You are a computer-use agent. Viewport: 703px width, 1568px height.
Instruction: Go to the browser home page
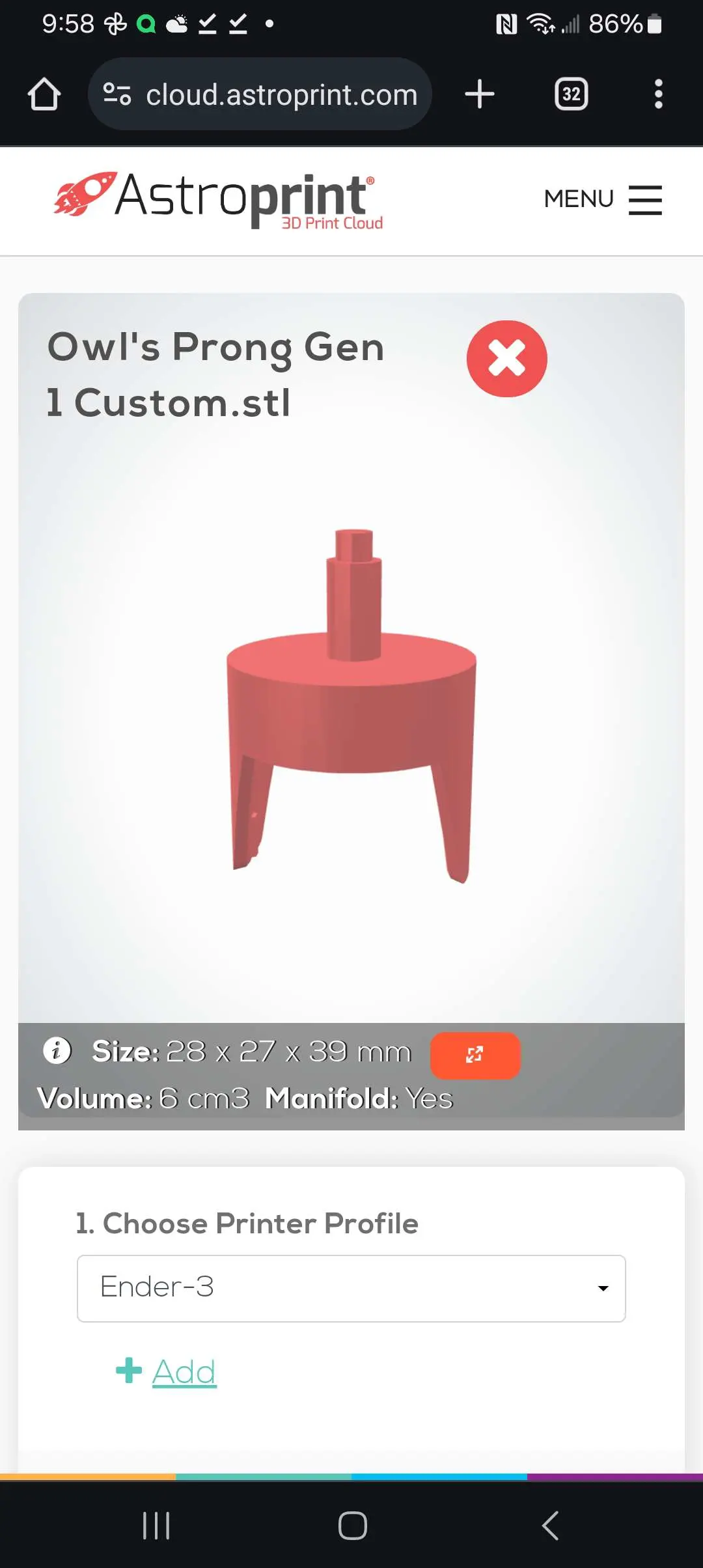(x=44, y=94)
